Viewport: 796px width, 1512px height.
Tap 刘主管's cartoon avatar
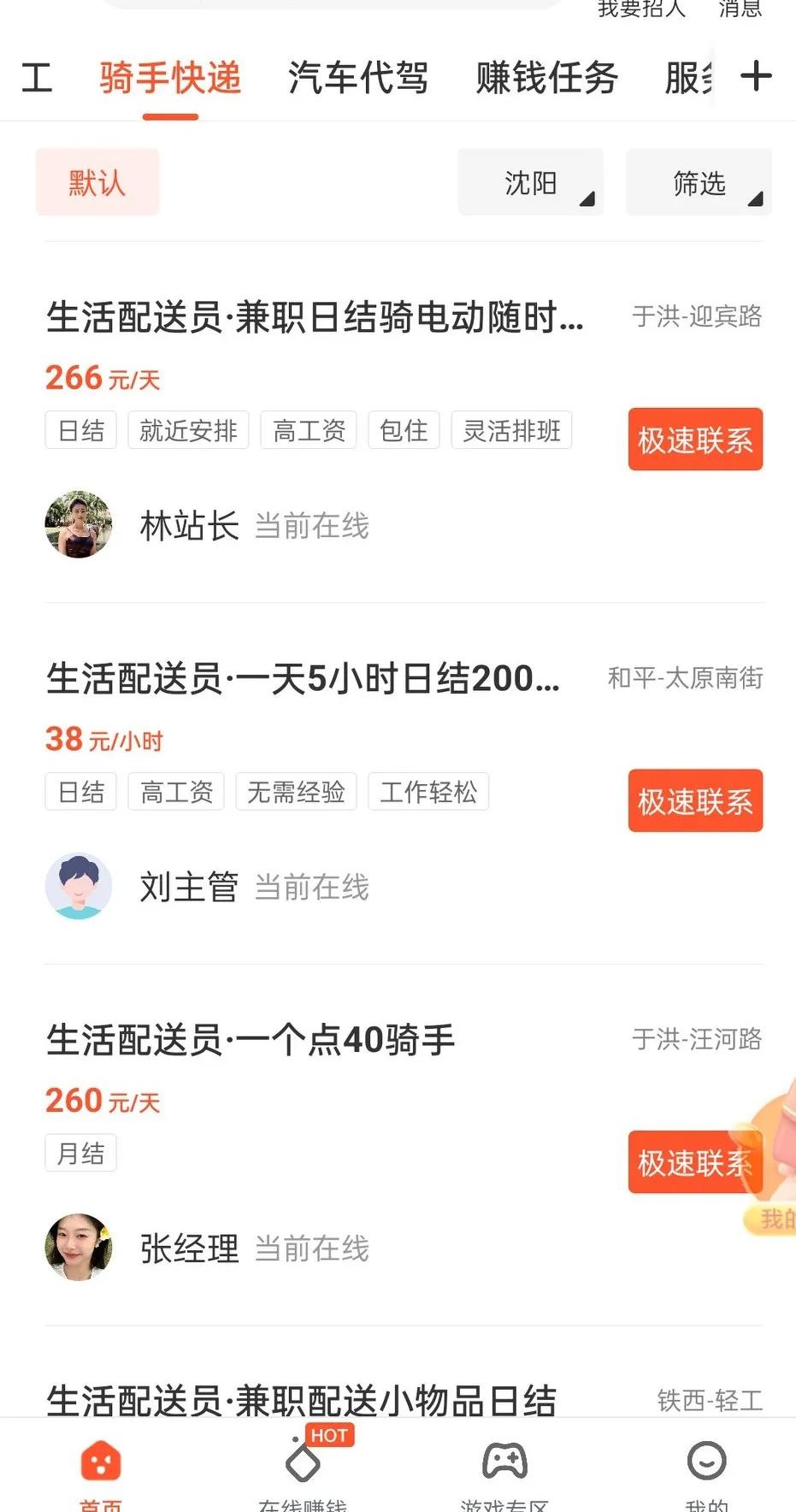click(79, 886)
